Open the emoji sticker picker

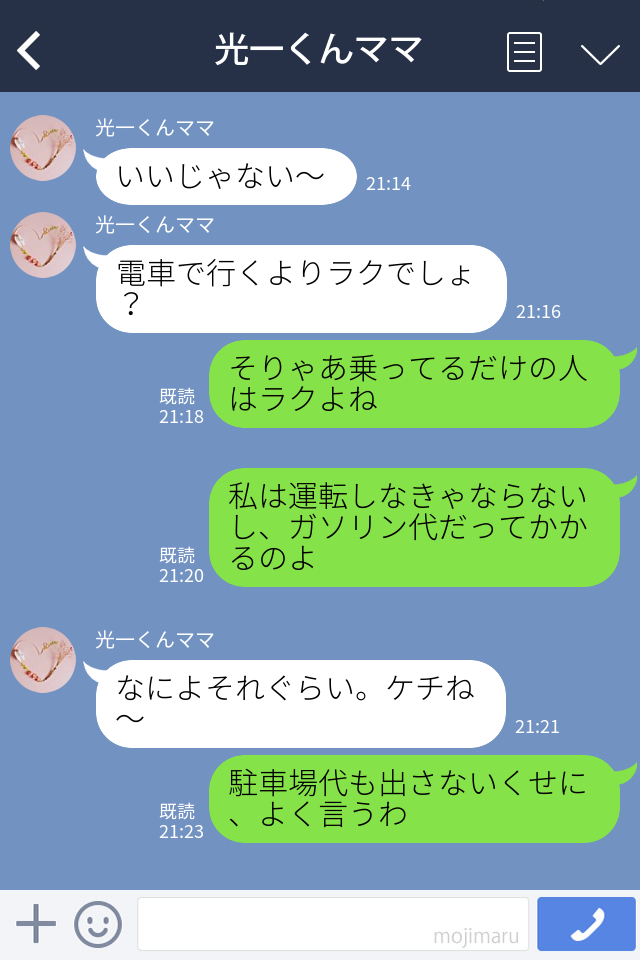[98, 924]
